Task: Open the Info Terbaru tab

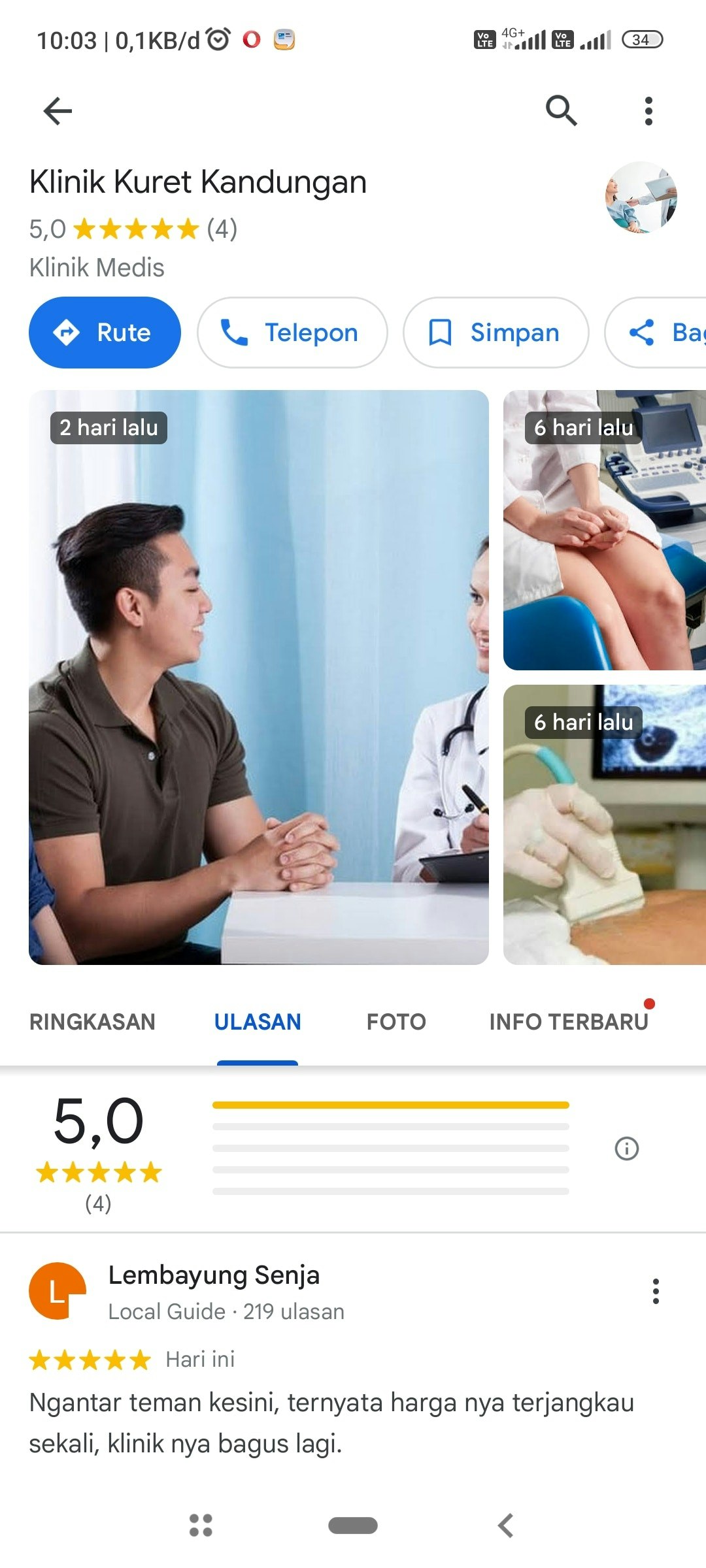Action: (568, 1022)
